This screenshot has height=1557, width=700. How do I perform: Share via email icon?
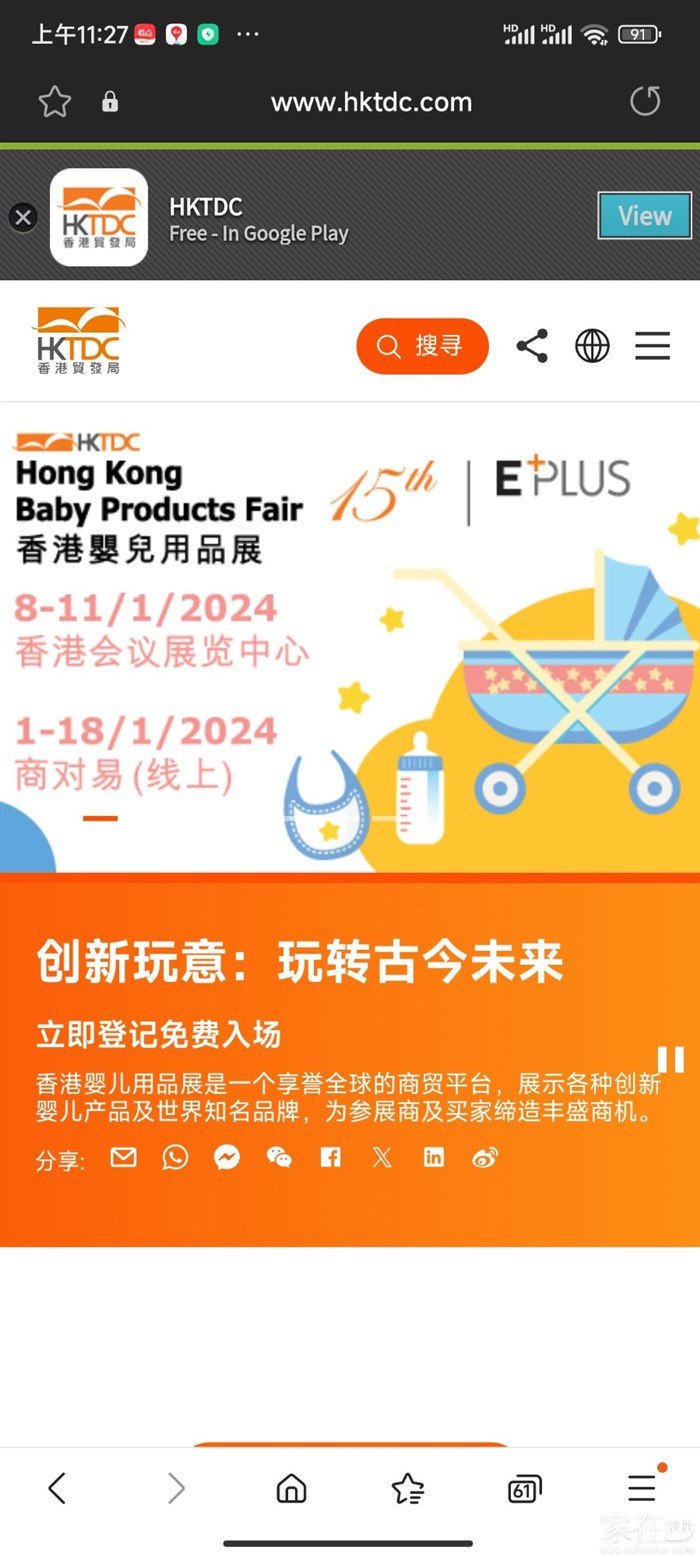[123, 1157]
